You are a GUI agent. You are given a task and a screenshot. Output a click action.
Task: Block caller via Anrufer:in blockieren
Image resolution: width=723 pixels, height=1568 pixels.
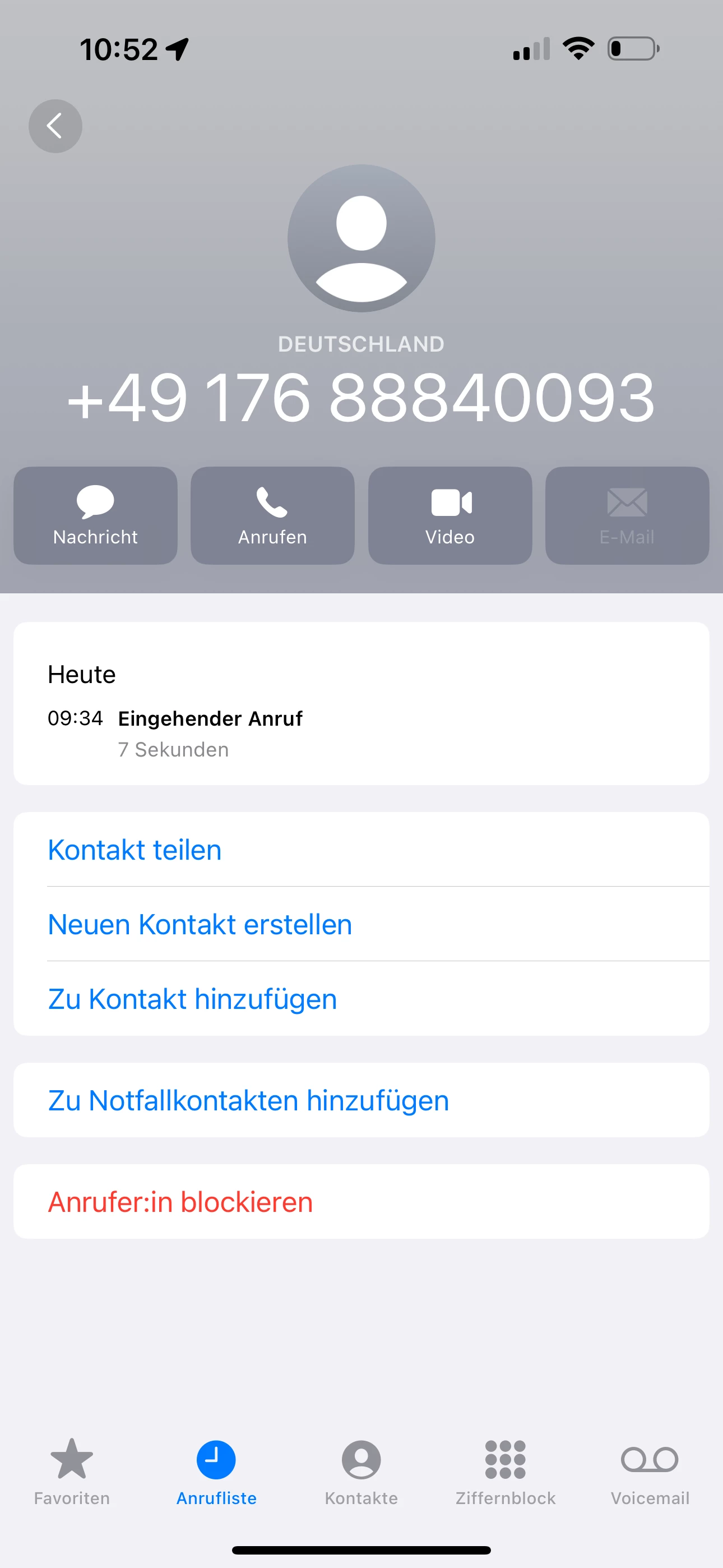[180, 1202]
